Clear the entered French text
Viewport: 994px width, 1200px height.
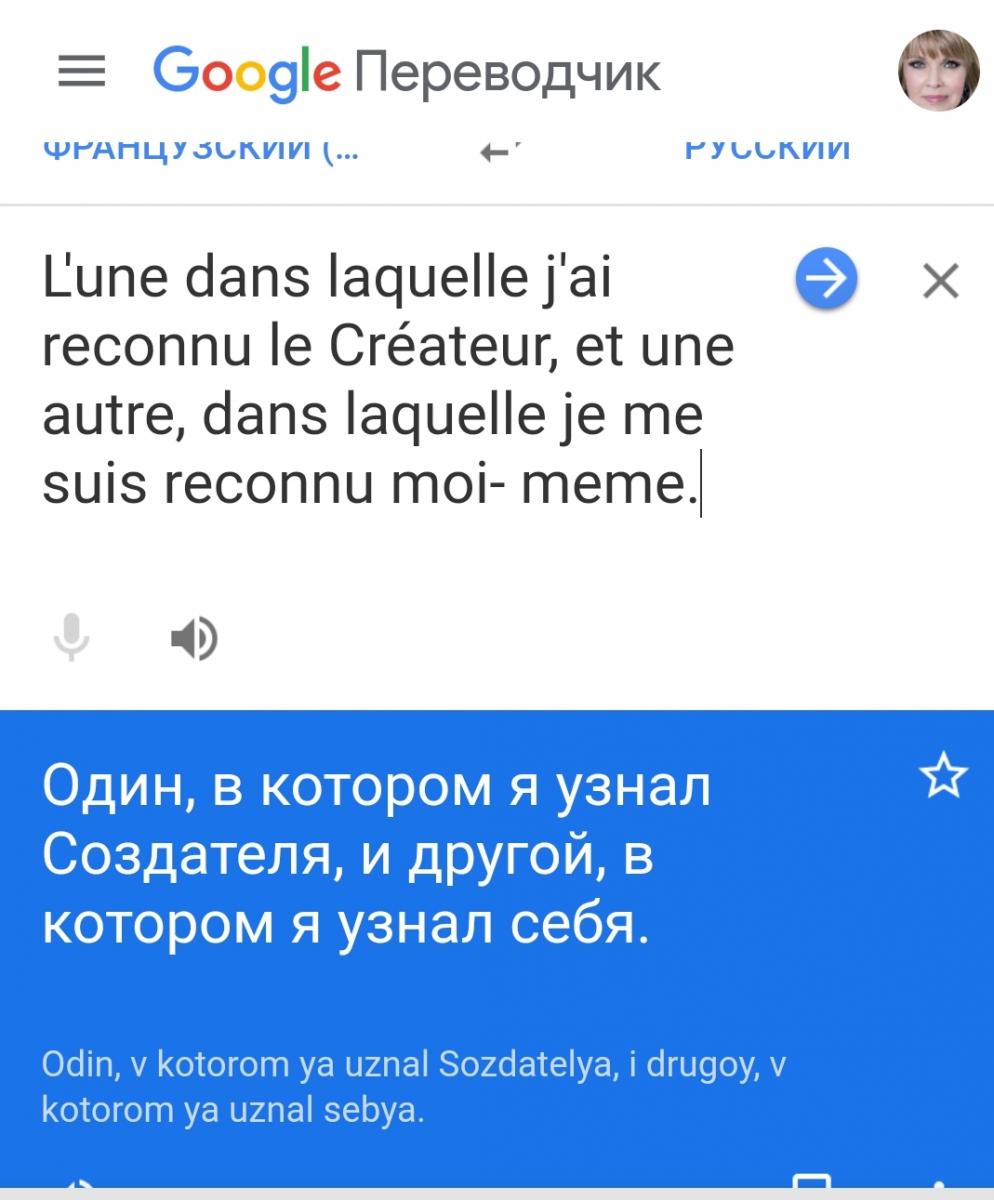coord(940,282)
